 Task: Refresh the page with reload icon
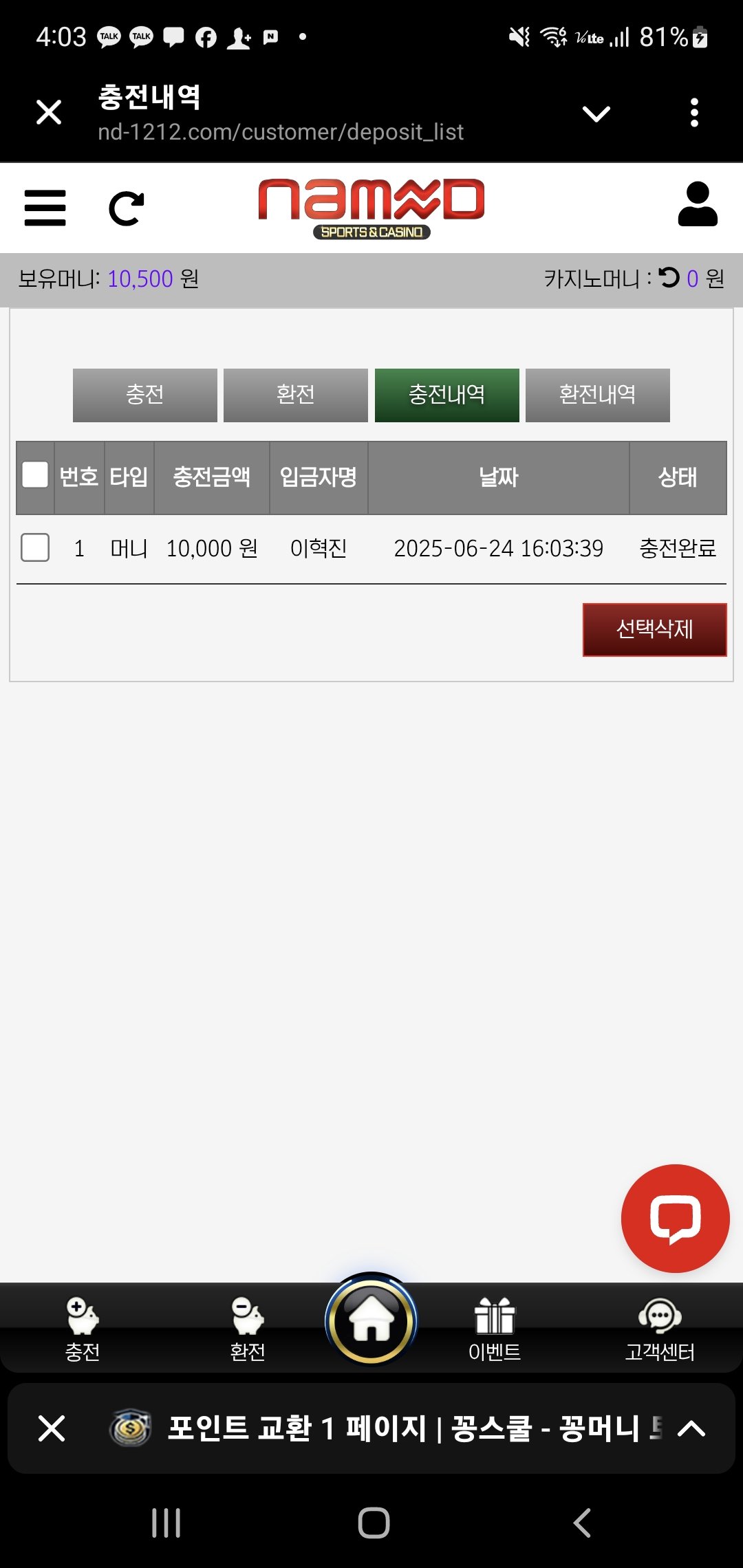[127, 208]
